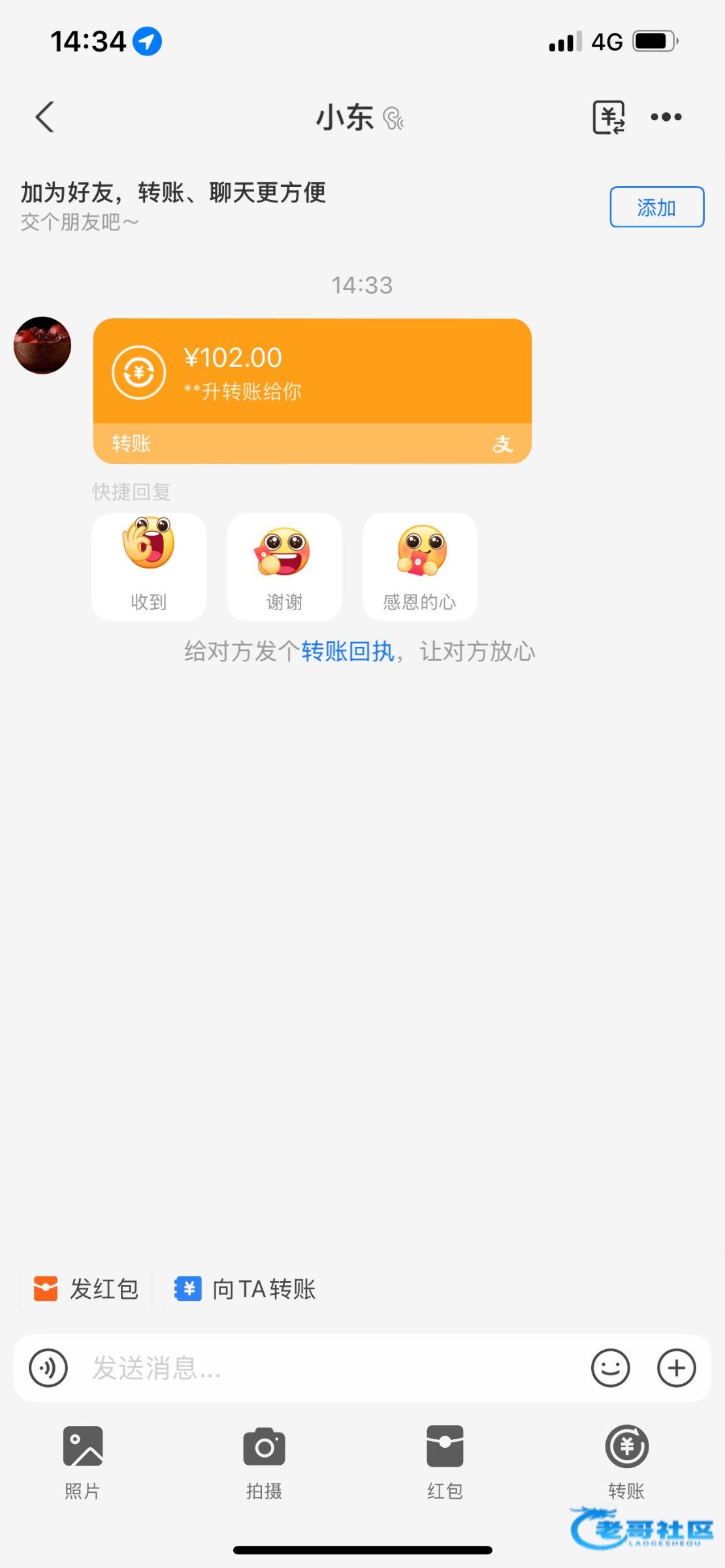Switch to voice message input
Screen dimensions: 725x1568
click(48, 1367)
